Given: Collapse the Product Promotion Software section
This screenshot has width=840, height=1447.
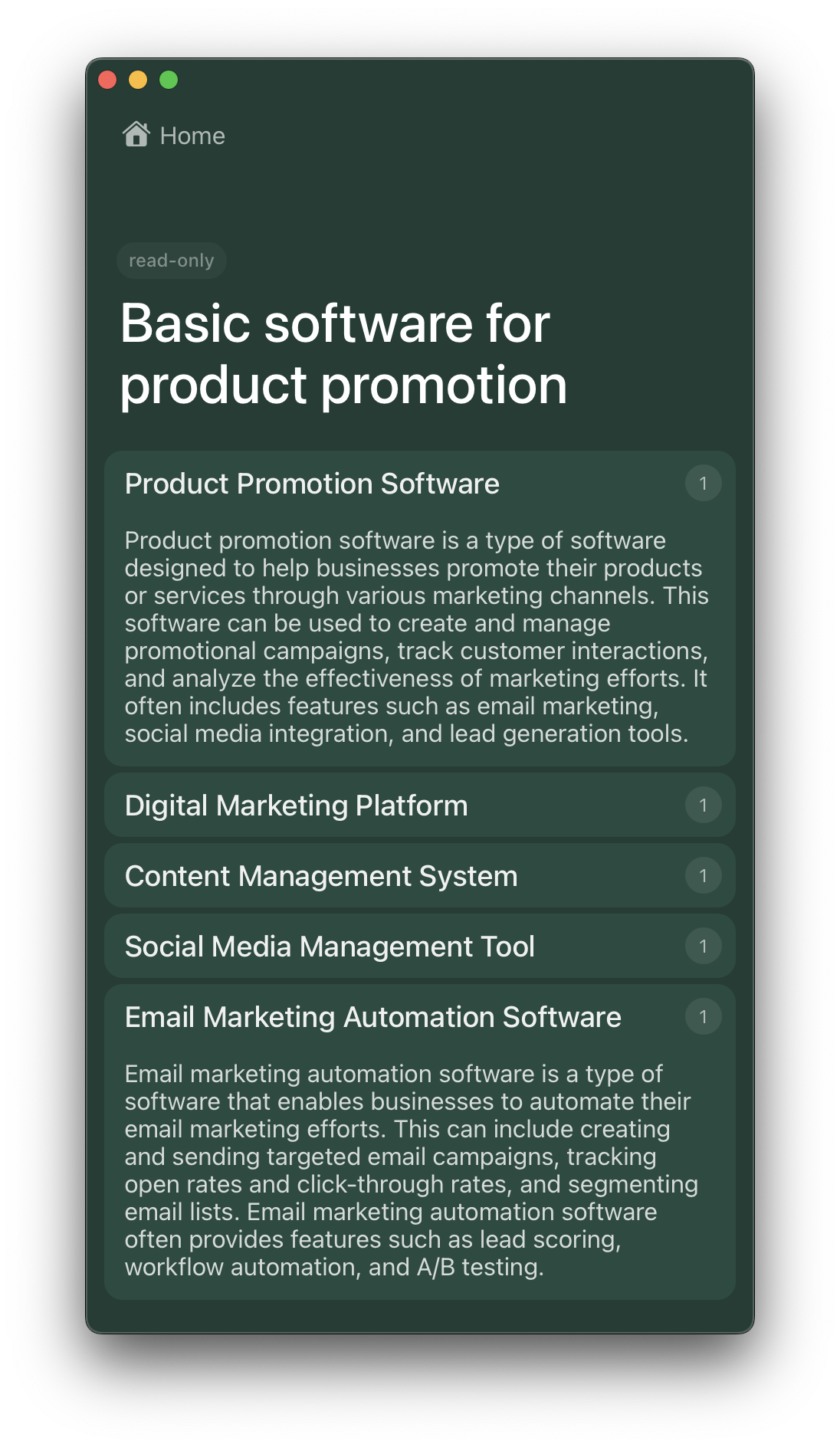Looking at the screenshot, I should click(x=312, y=484).
